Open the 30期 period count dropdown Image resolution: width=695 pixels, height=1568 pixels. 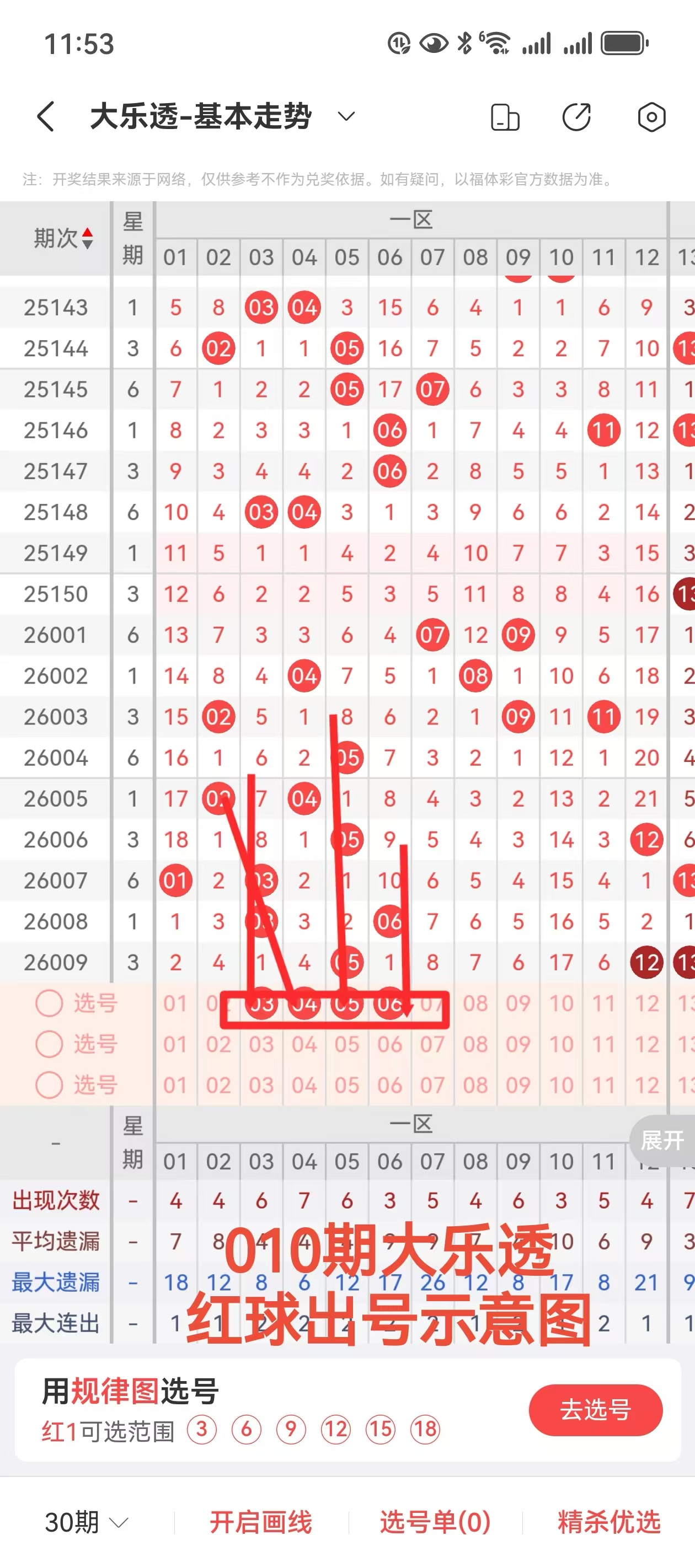[x=87, y=1522]
